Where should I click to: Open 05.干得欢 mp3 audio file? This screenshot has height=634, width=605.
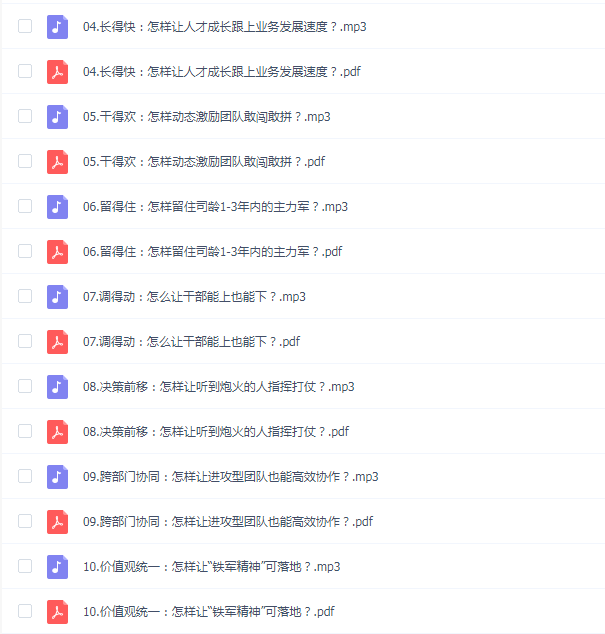206,117
